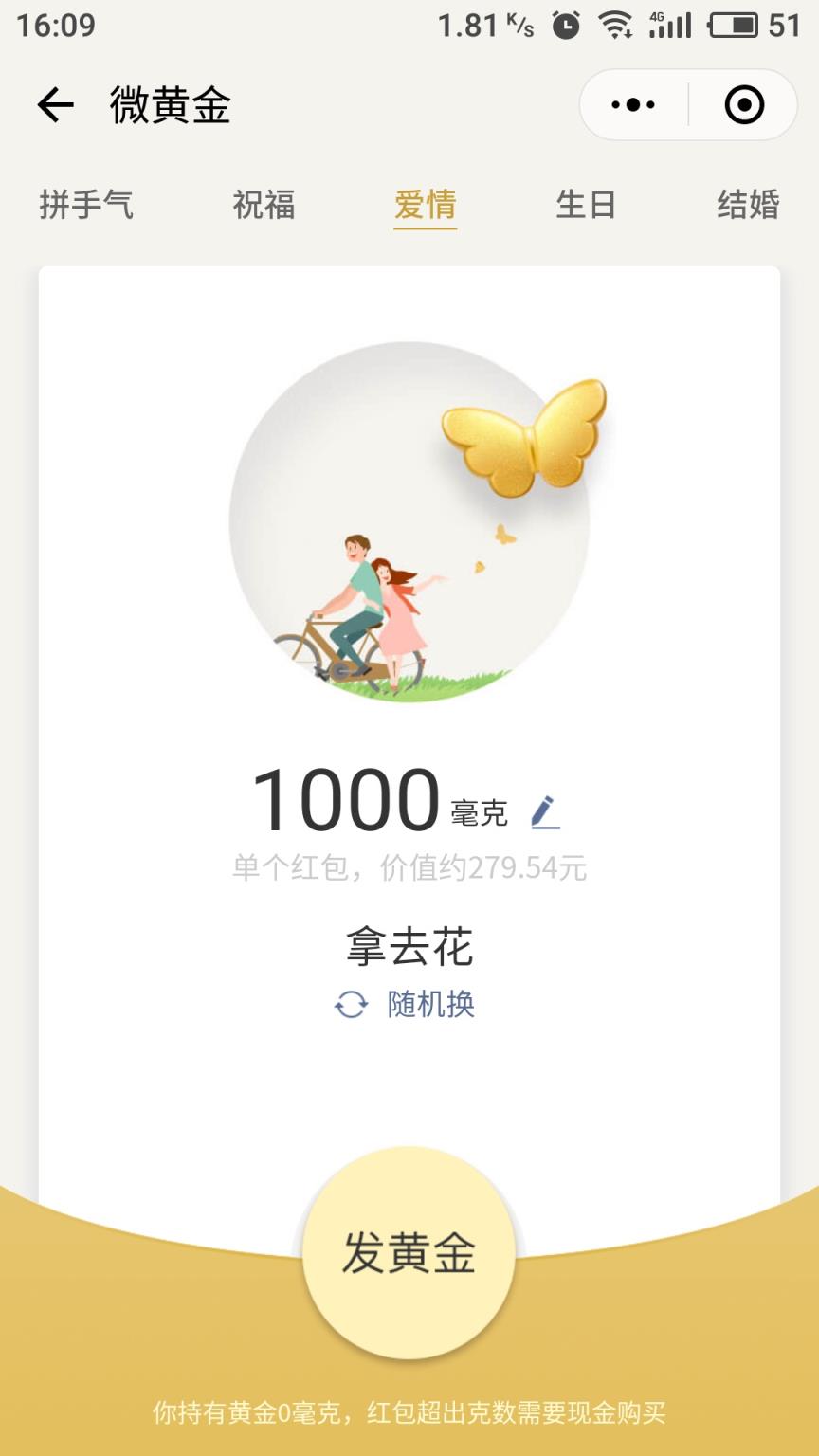Screen dimensions: 819x1456
Task: Switch to the 结婚 tab
Action: [746, 204]
